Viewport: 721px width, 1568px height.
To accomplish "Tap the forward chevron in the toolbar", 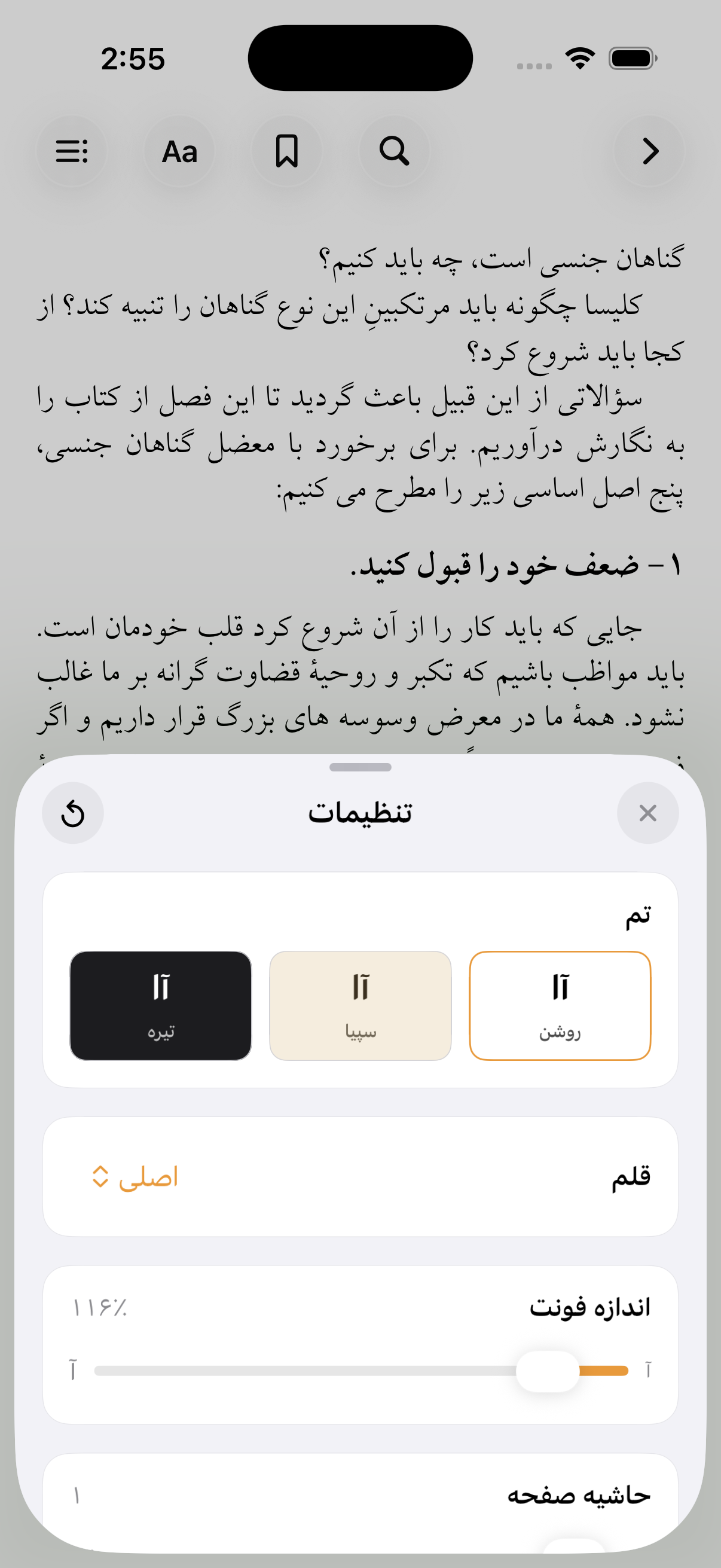I will [x=649, y=151].
